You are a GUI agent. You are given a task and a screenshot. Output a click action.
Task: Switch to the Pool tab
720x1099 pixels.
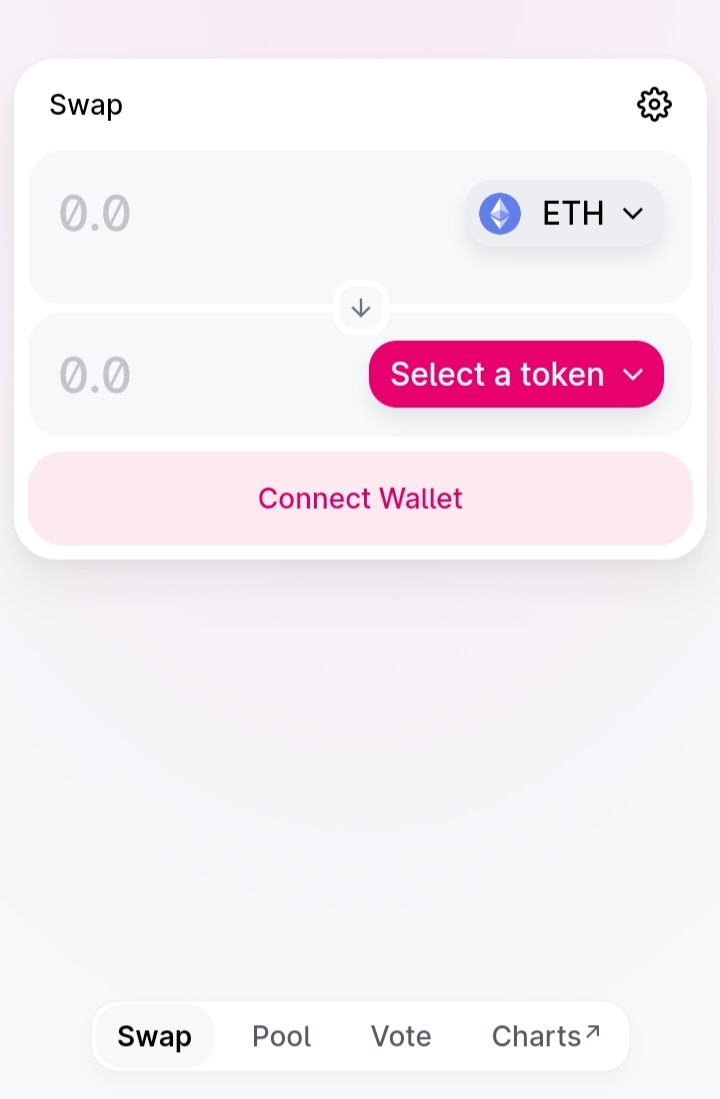point(282,1036)
